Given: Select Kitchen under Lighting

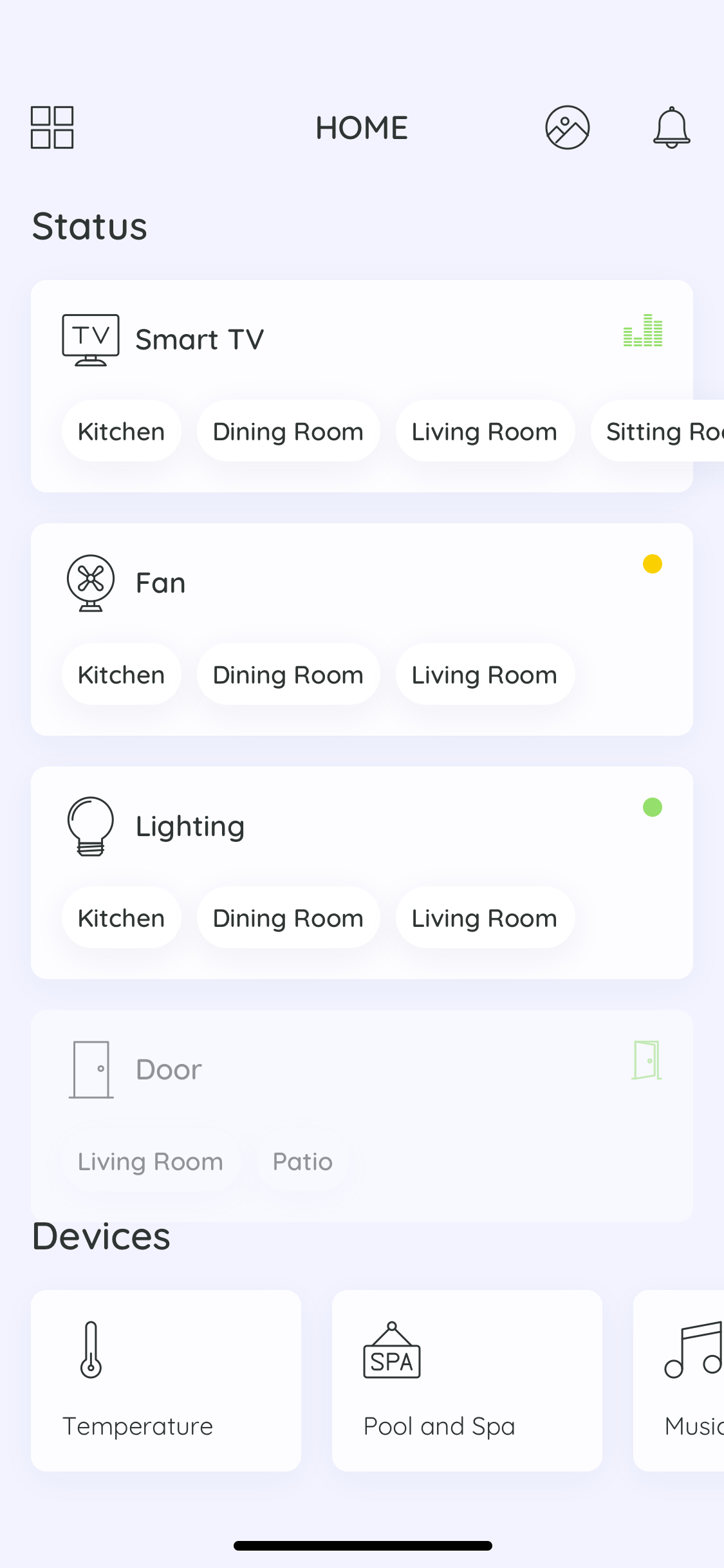Looking at the screenshot, I should (121, 917).
